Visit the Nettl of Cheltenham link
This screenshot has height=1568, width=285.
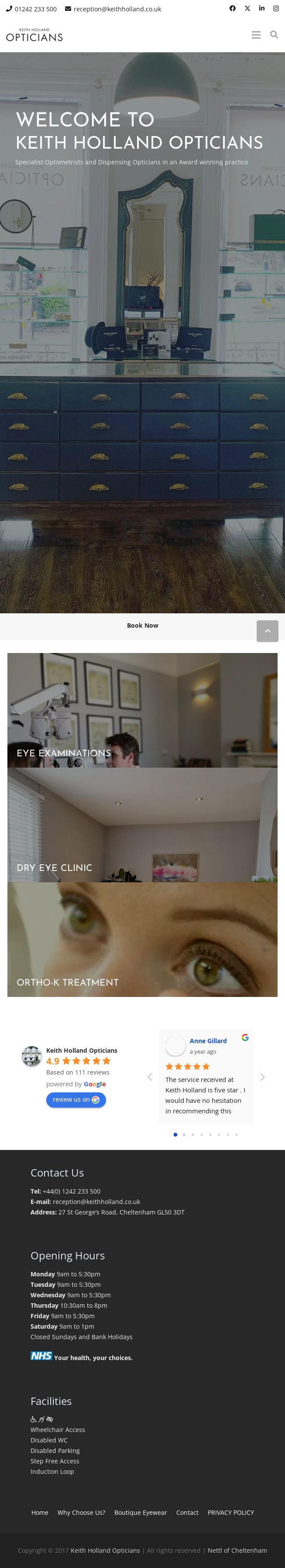(x=237, y=1550)
